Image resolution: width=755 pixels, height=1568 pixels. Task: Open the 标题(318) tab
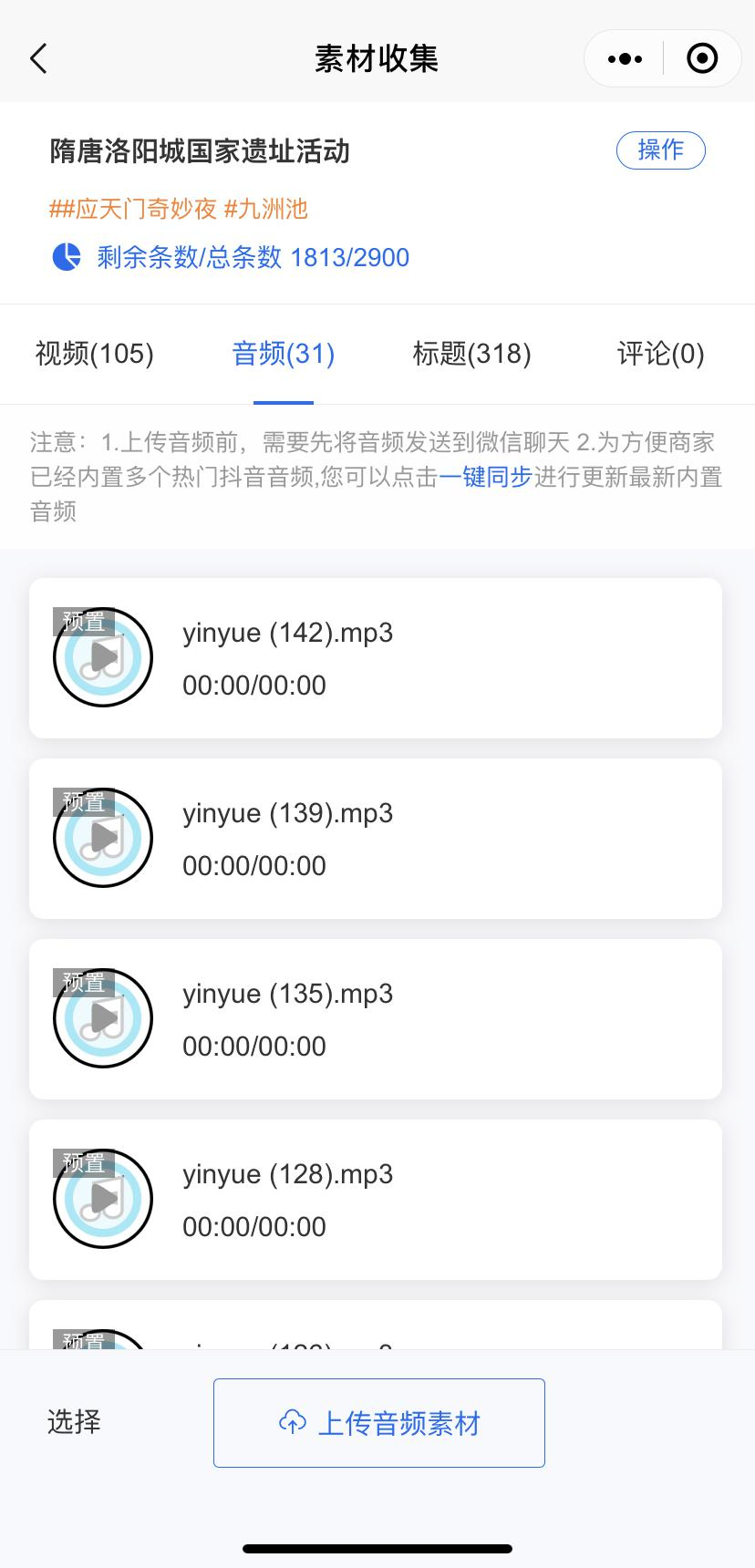[x=471, y=354]
